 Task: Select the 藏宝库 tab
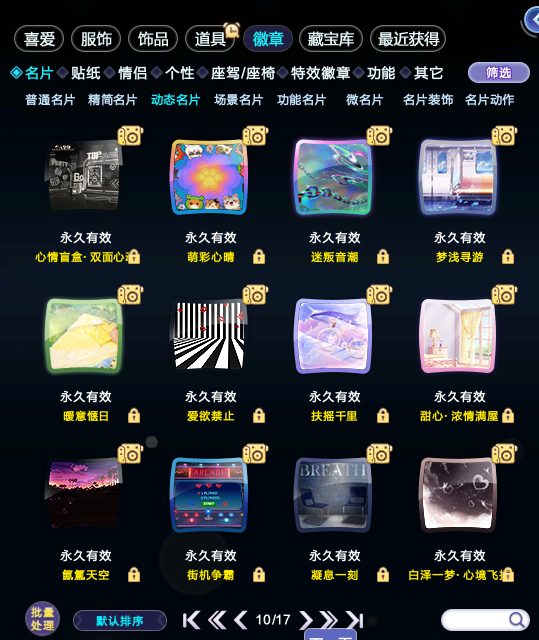(x=330, y=39)
